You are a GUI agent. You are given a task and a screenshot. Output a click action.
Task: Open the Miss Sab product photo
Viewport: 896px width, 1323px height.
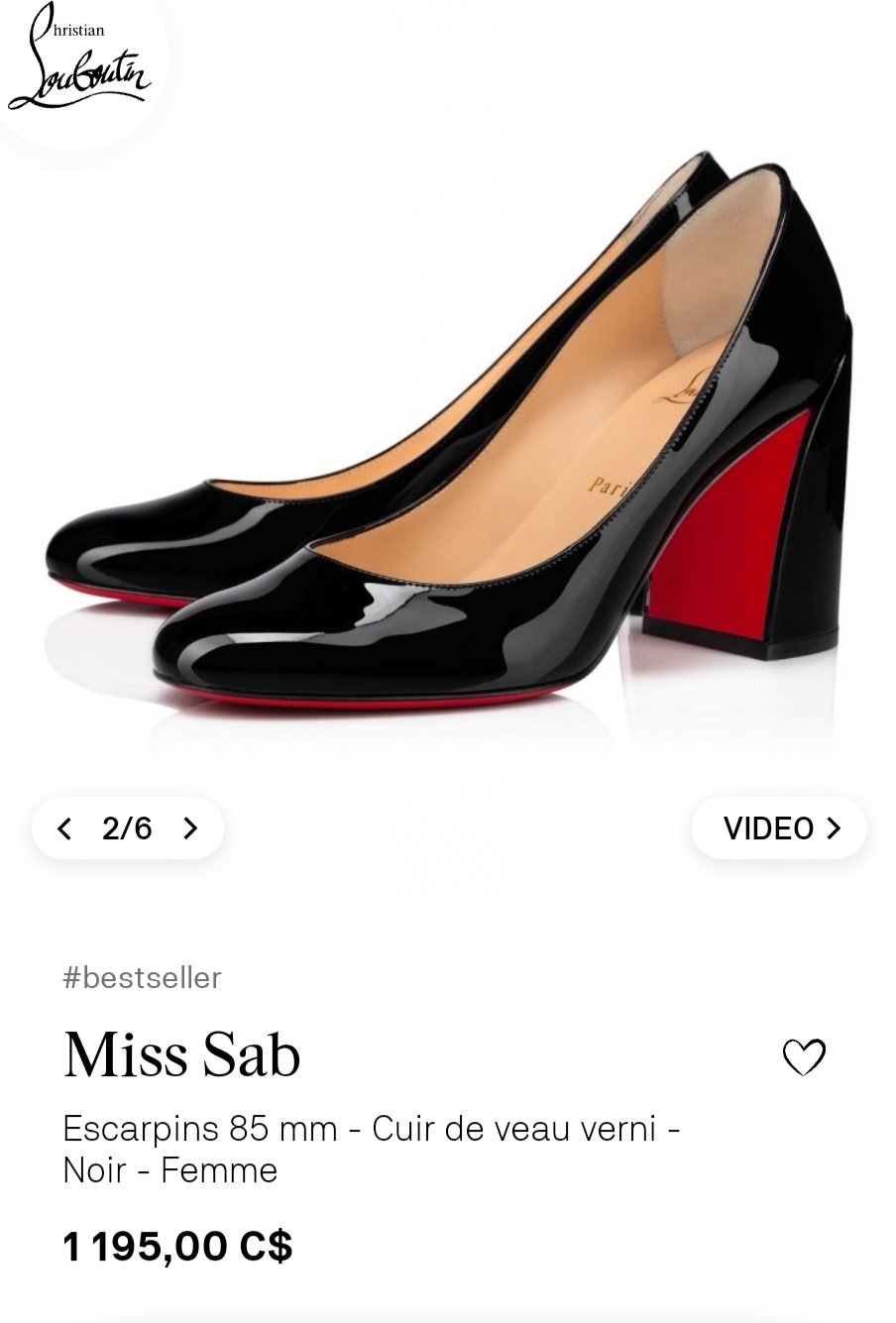[448, 446]
